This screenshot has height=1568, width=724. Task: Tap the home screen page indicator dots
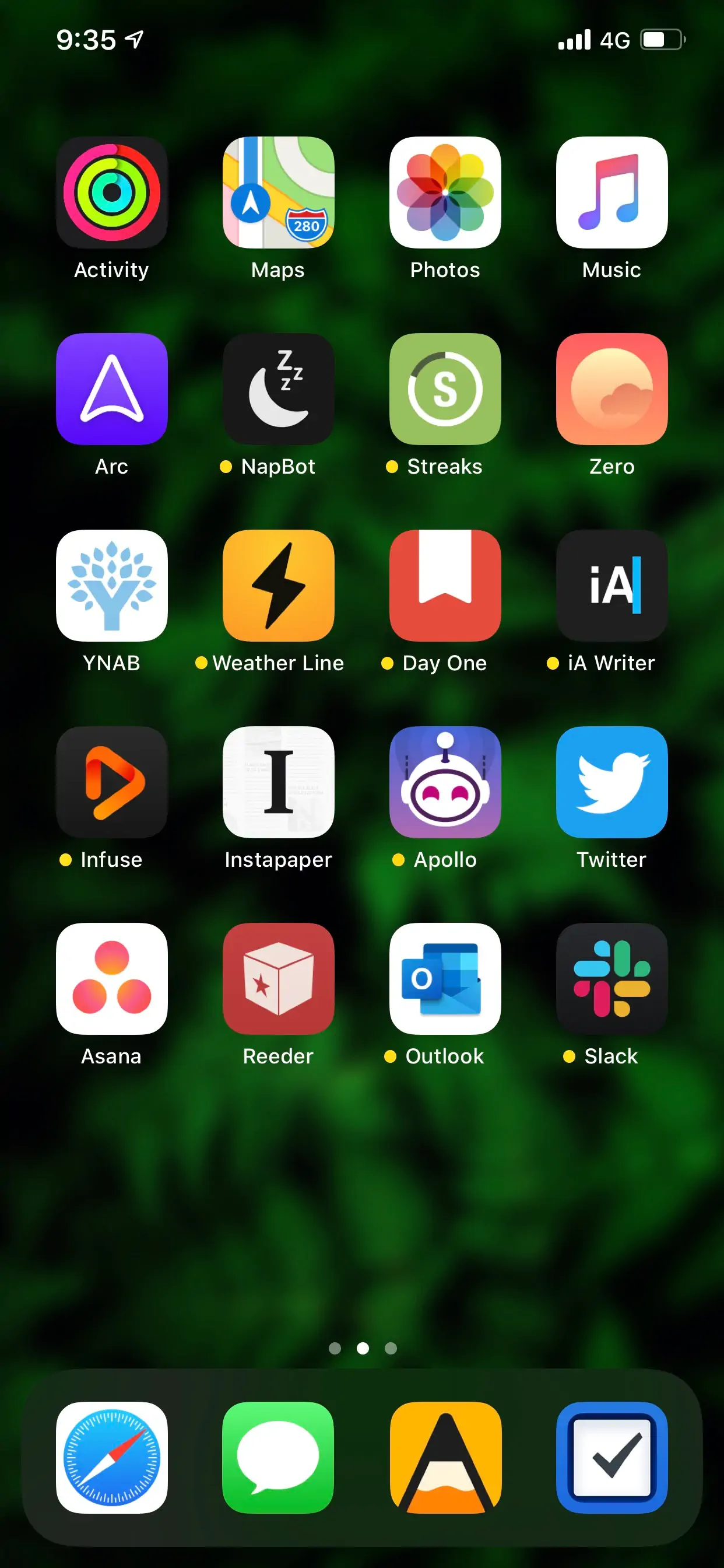click(363, 1348)
